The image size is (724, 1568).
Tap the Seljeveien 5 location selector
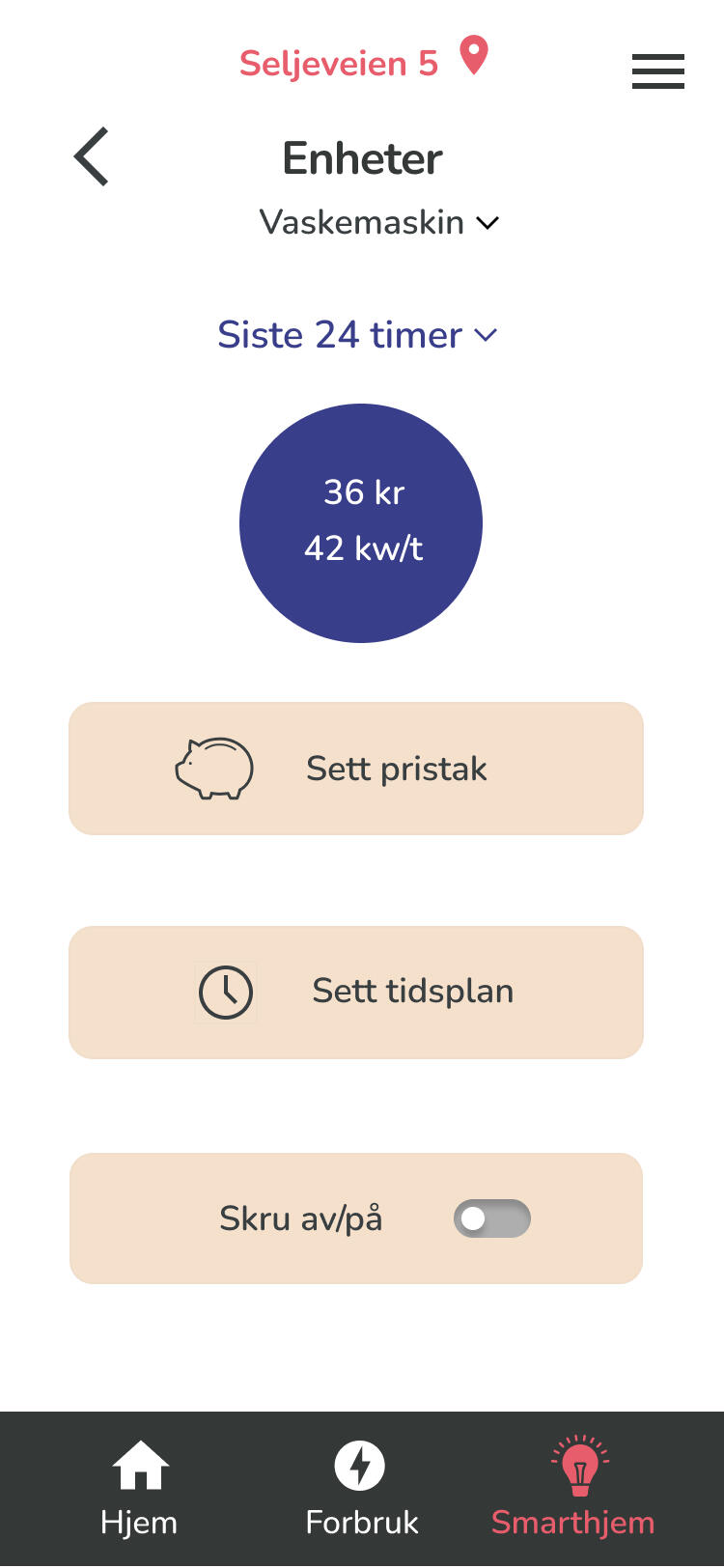coord(363,62)
